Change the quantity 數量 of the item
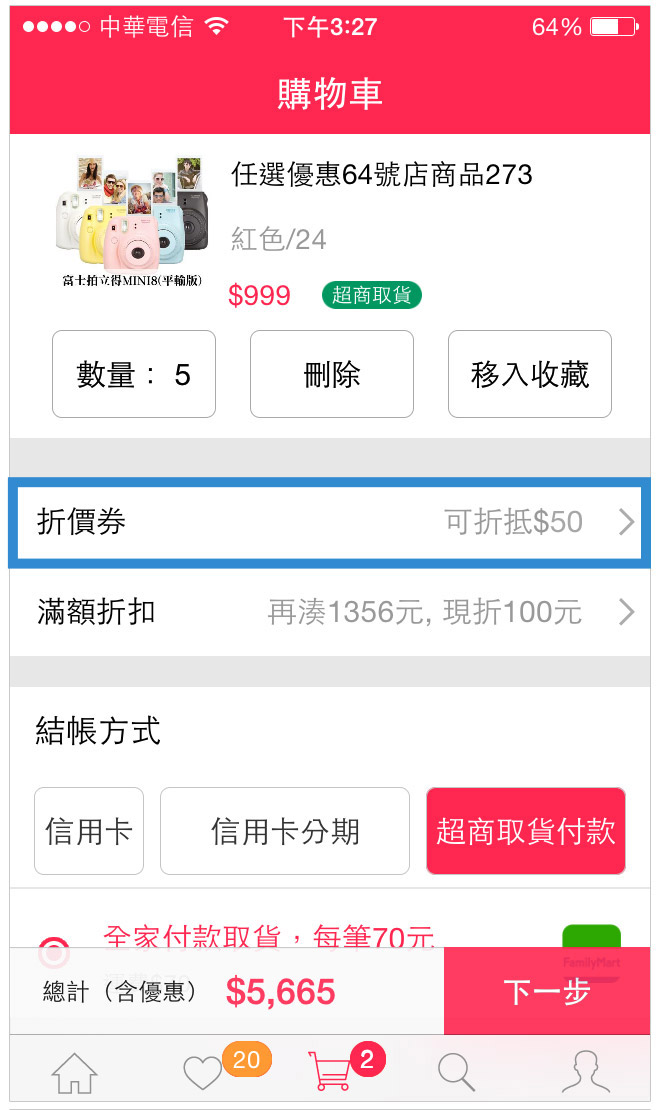This screenshot has width=660, height=1110. (134, 374)
